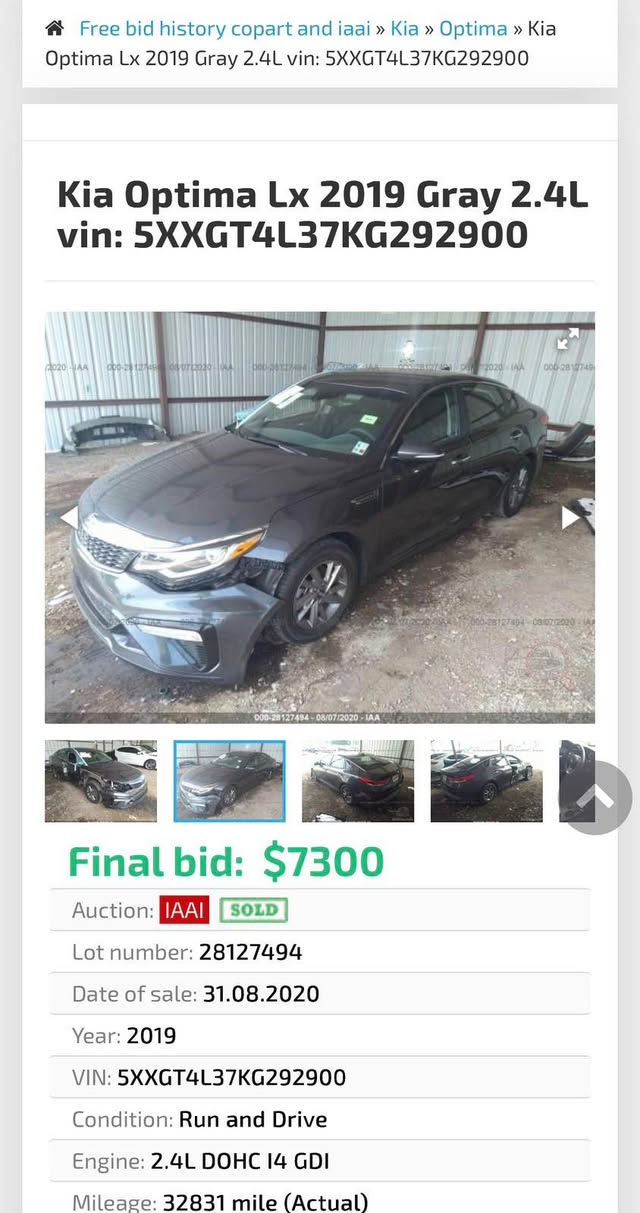Show the next car photo

click(x=571, y=517)
